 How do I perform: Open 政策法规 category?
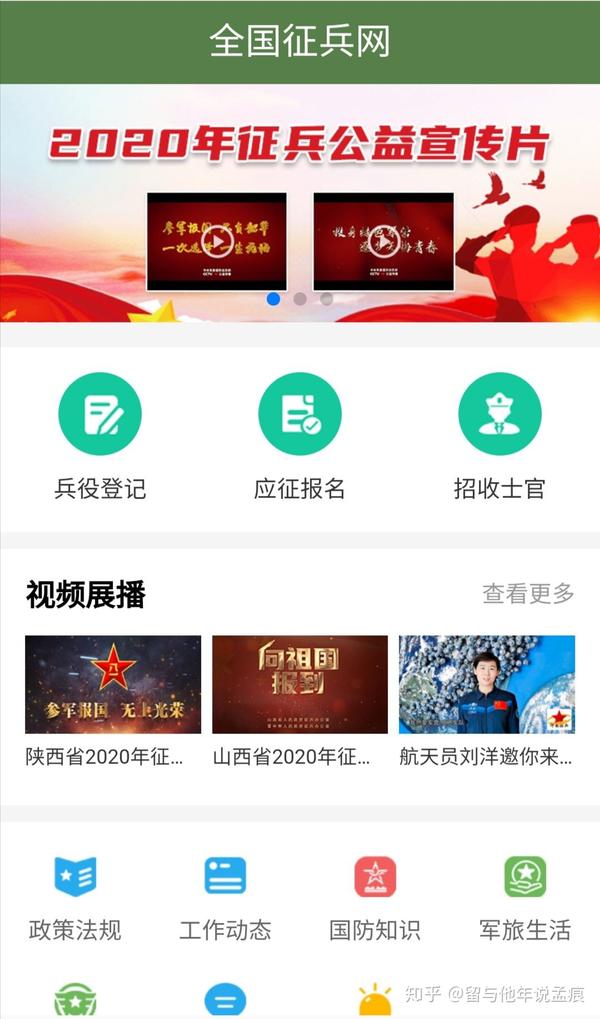(x=75, y=895)
